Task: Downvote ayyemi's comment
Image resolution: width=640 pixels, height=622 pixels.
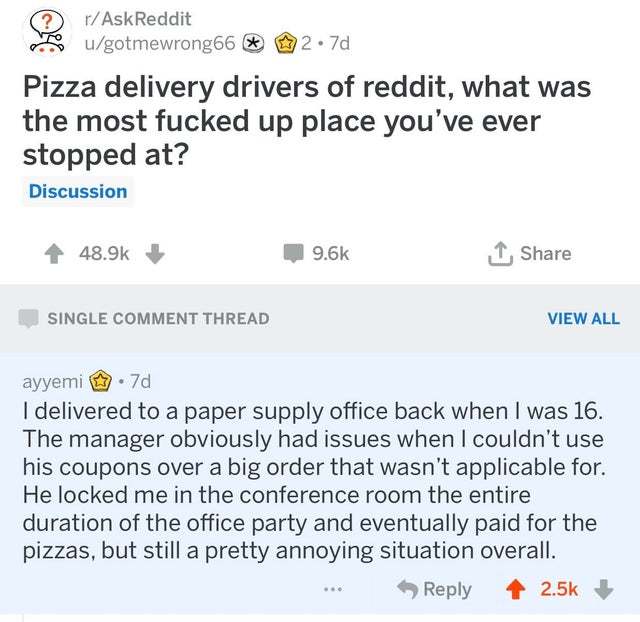Action: tap(603, 589)
